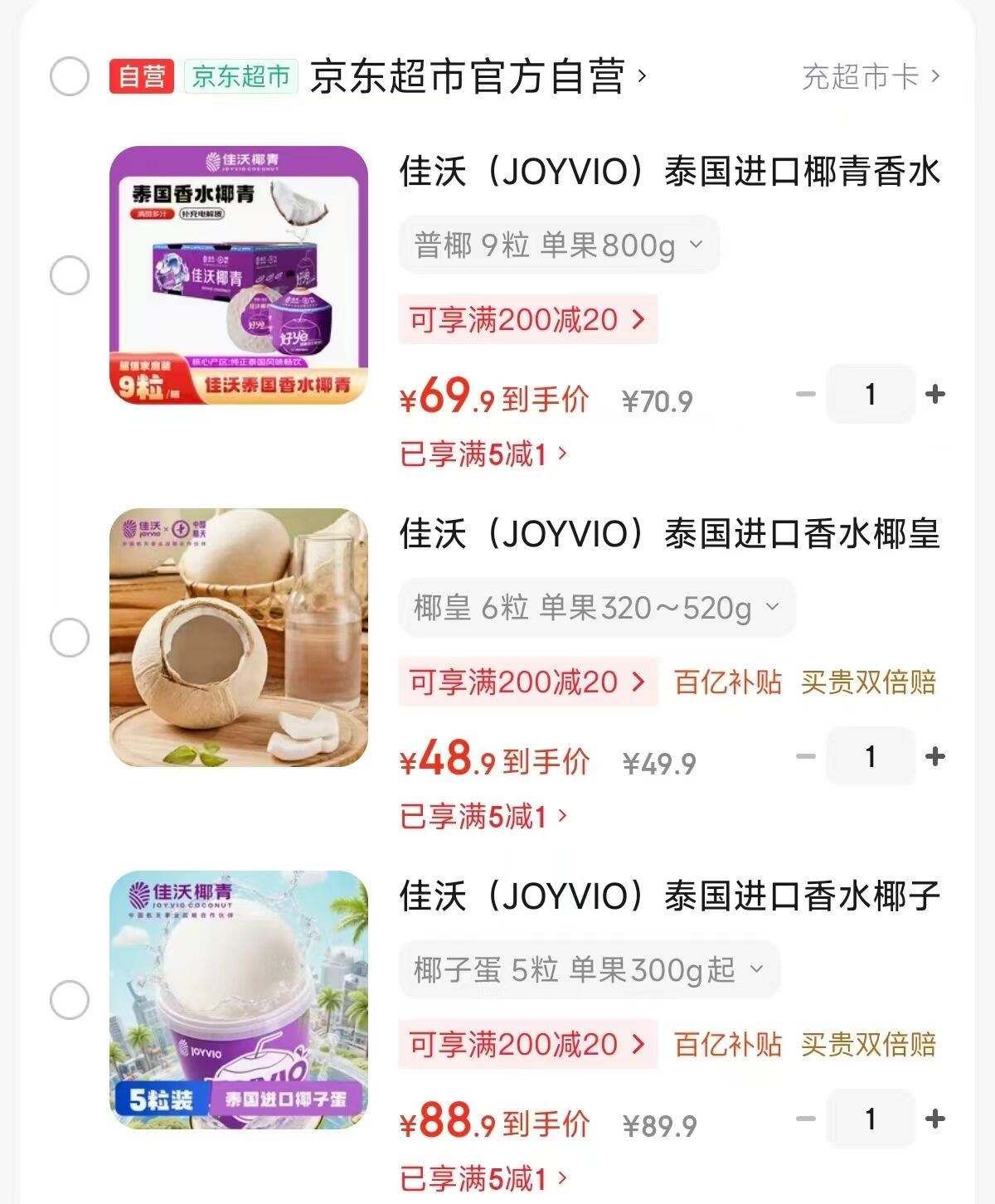Open the 香水椰皇 product image
Image resolution: width=995 pixels, height=1204 pixels.
[239, 638]
